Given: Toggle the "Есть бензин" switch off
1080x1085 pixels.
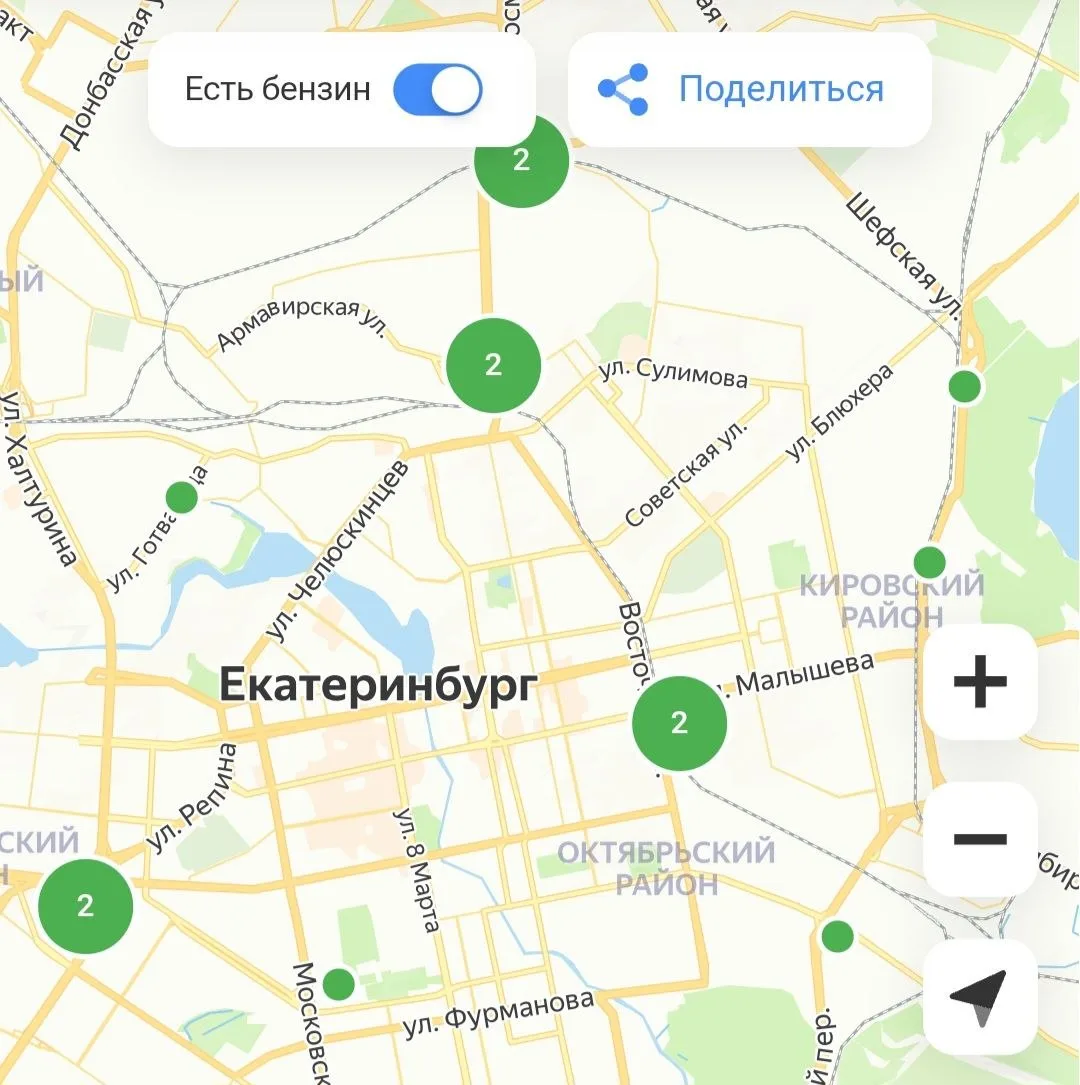Looking at the screenshot, I should [437, 90].
